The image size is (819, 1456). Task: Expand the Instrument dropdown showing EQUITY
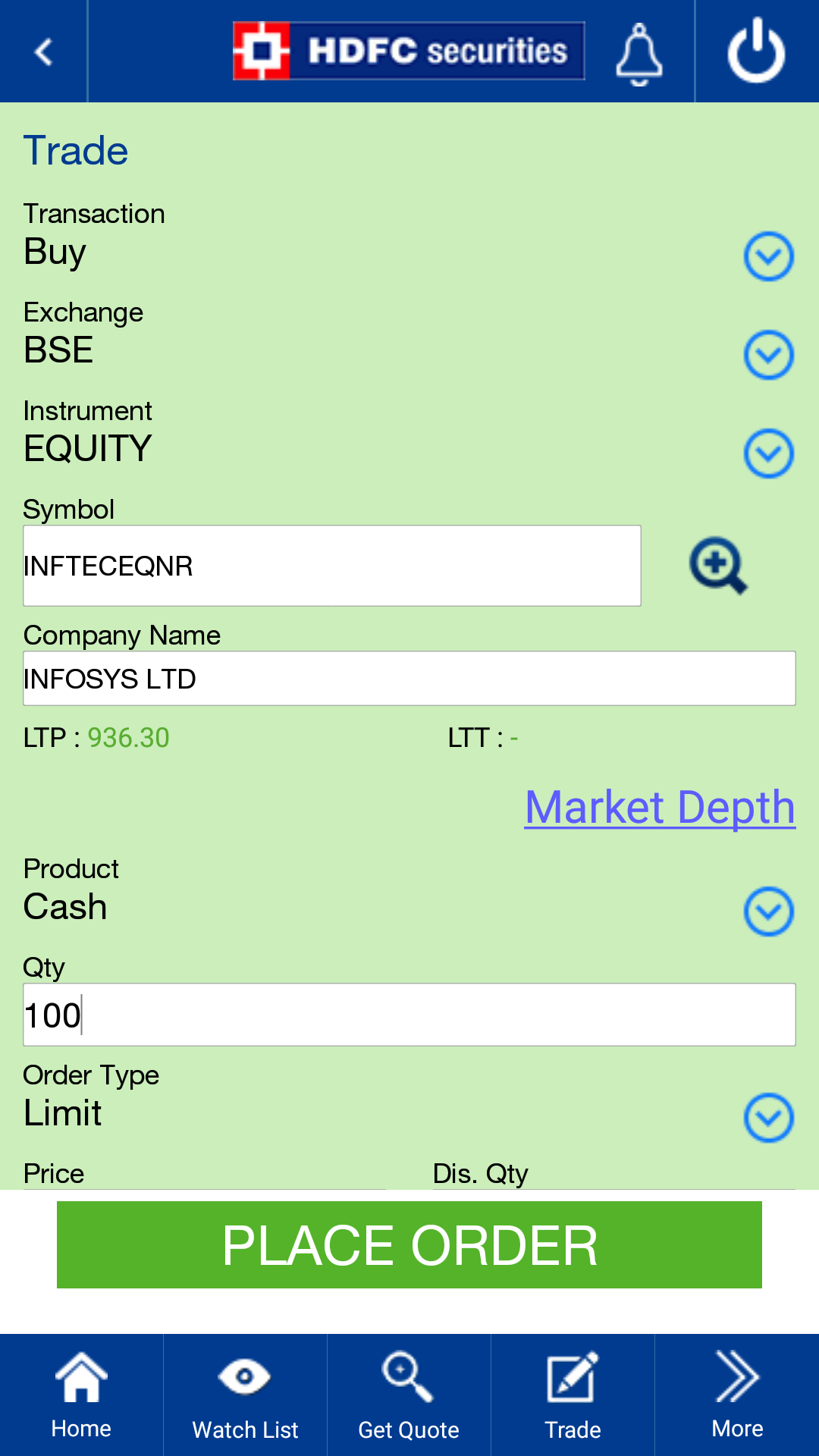coord(768,453)
